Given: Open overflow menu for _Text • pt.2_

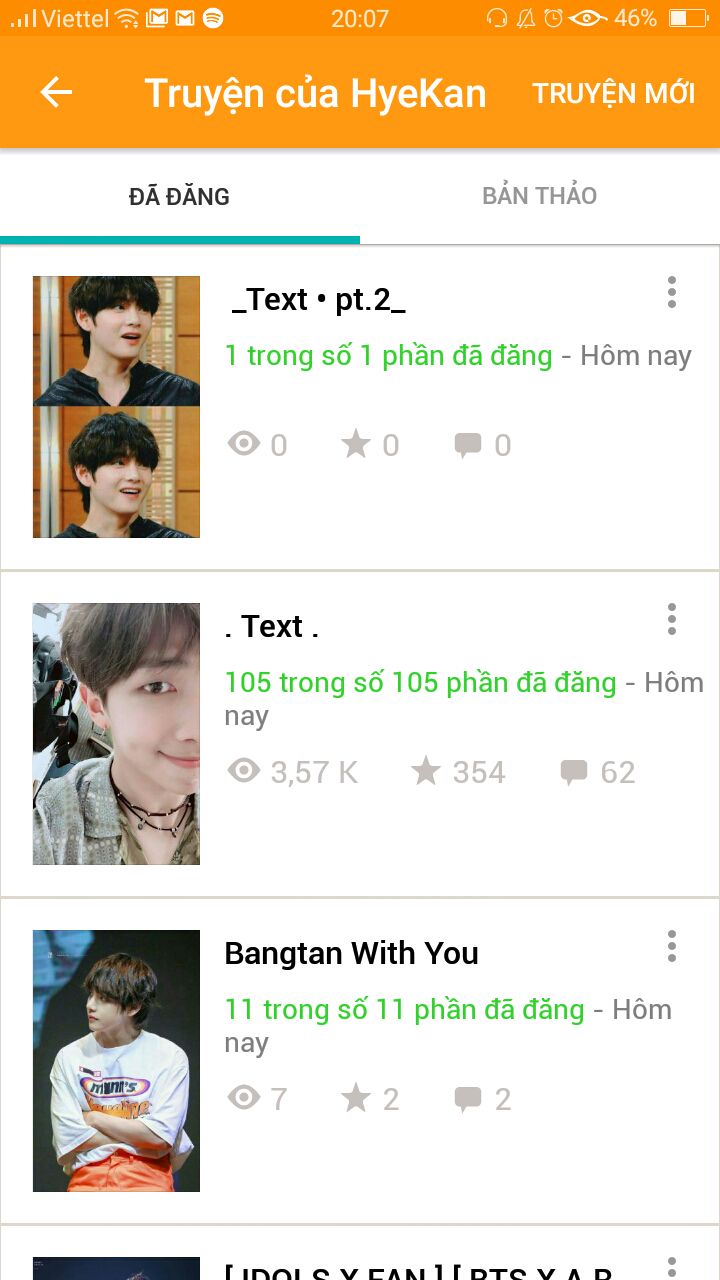Looking at the screenshot, I should tap(672, 292).
